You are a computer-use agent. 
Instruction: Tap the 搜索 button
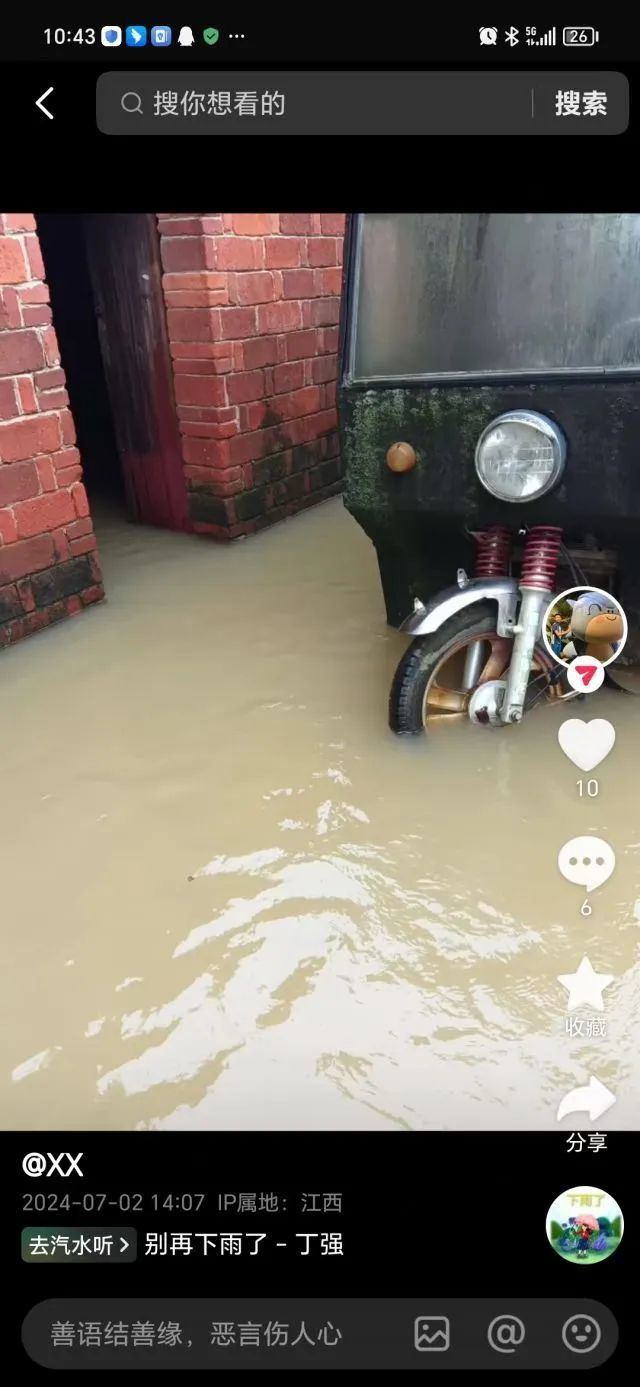pos(580,103)
